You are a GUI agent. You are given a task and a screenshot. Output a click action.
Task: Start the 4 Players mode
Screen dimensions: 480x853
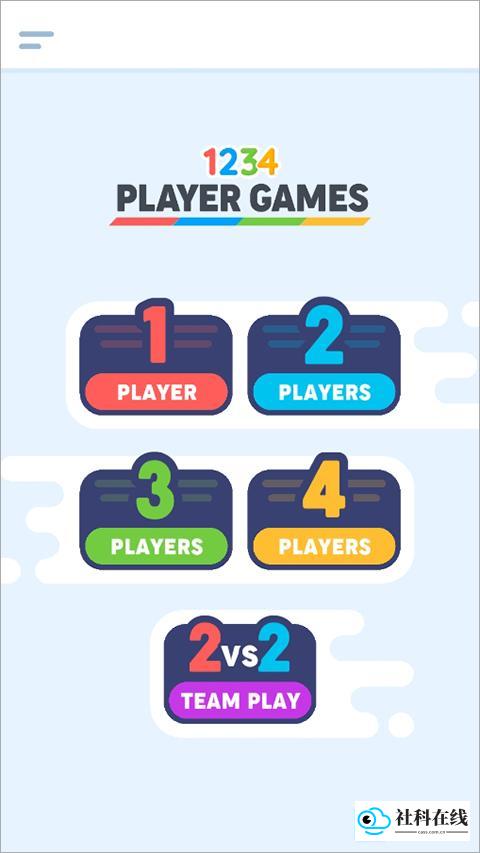(x=324, y=511)
